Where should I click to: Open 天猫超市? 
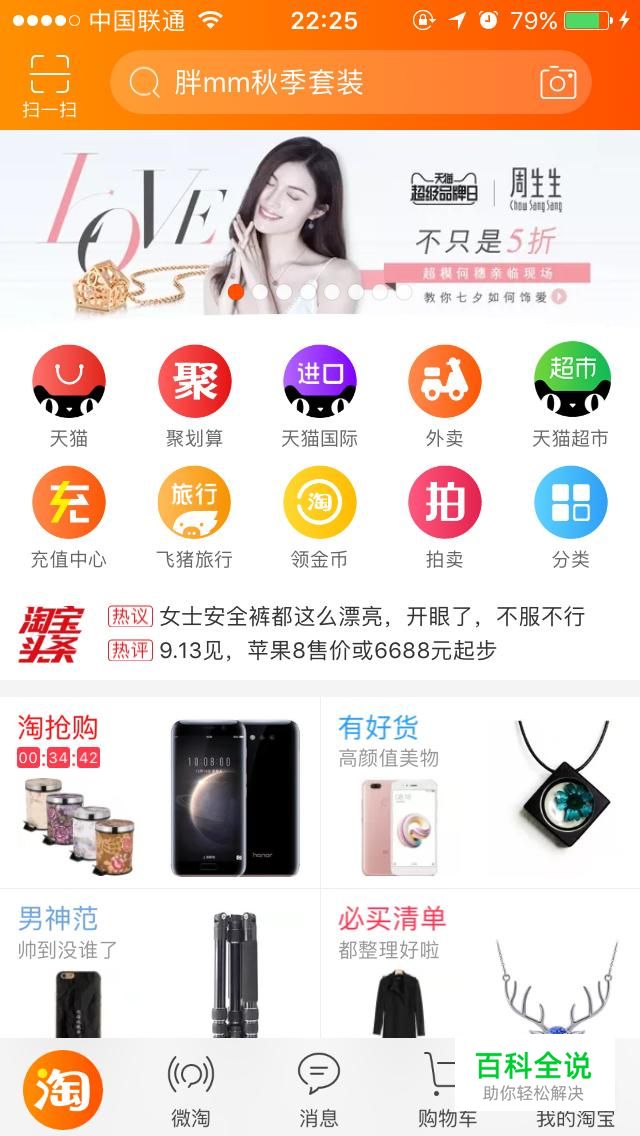click(x=570, y=395)
